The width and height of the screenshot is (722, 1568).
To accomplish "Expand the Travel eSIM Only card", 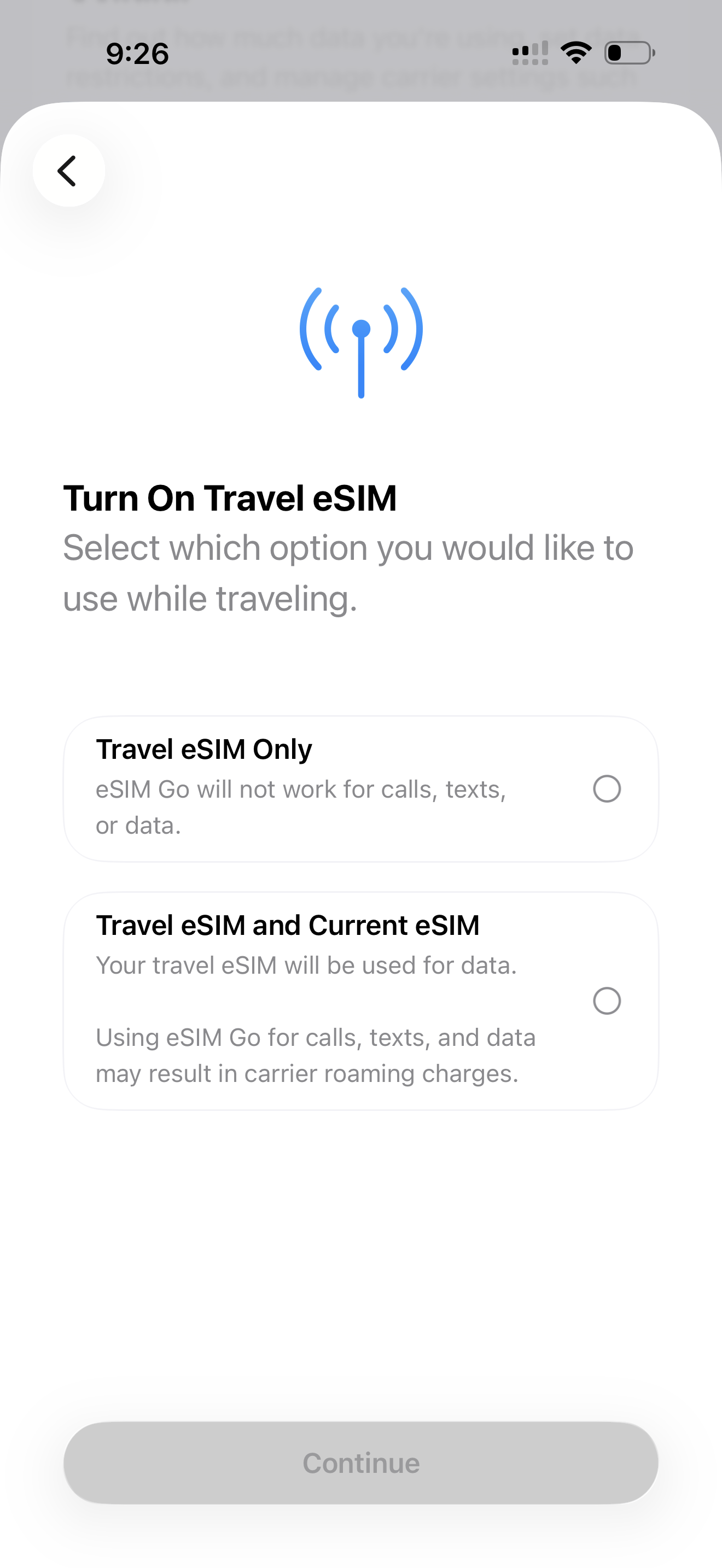I will 360,789.
